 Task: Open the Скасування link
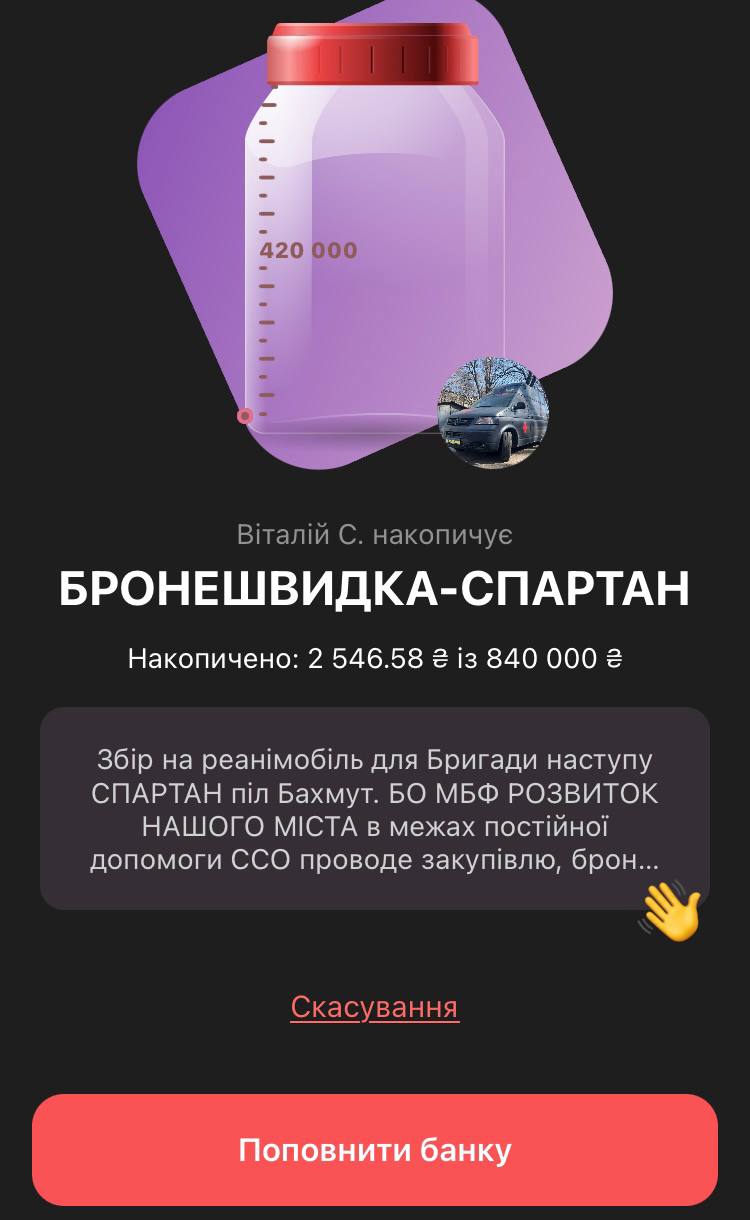click(375, 1006)
